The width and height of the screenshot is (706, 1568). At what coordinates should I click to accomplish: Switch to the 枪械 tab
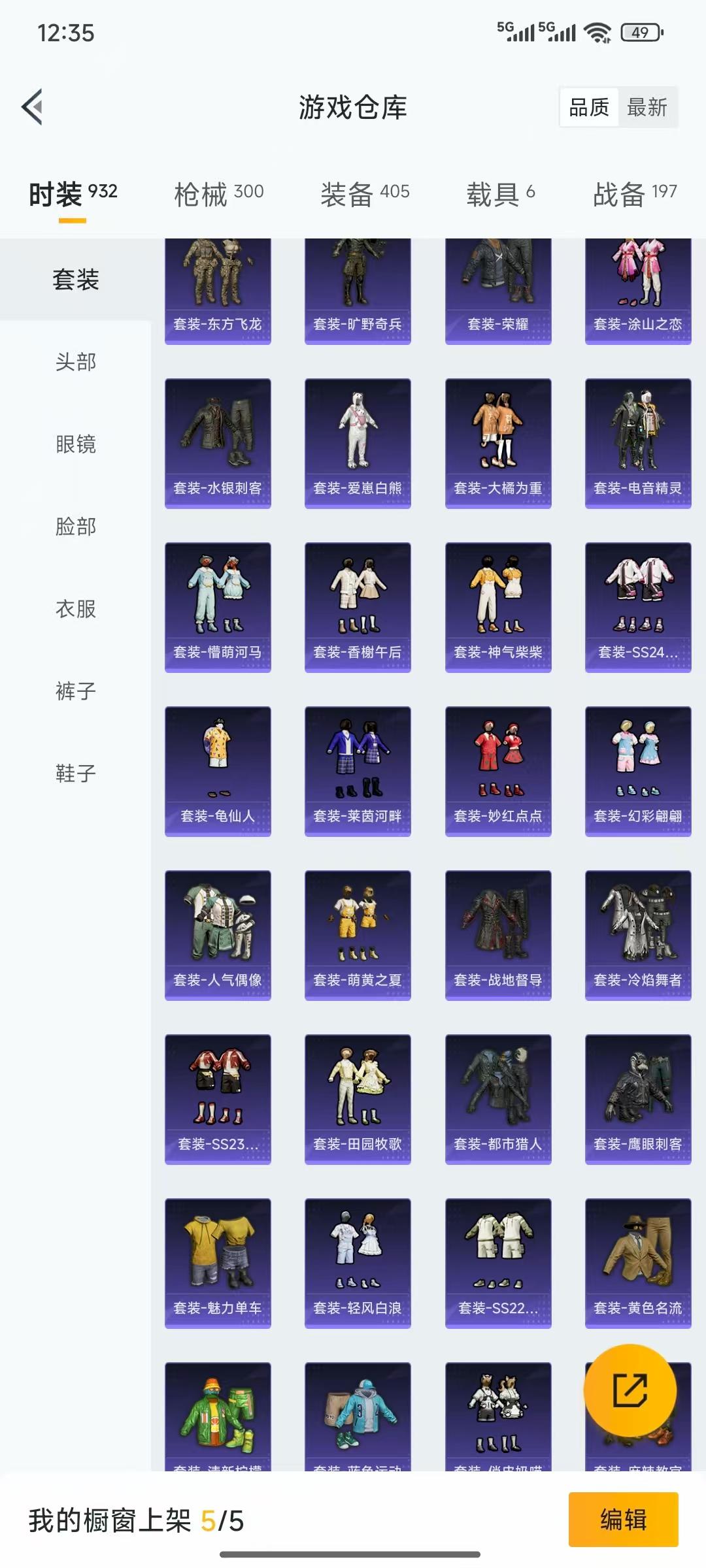pos(218,194)
